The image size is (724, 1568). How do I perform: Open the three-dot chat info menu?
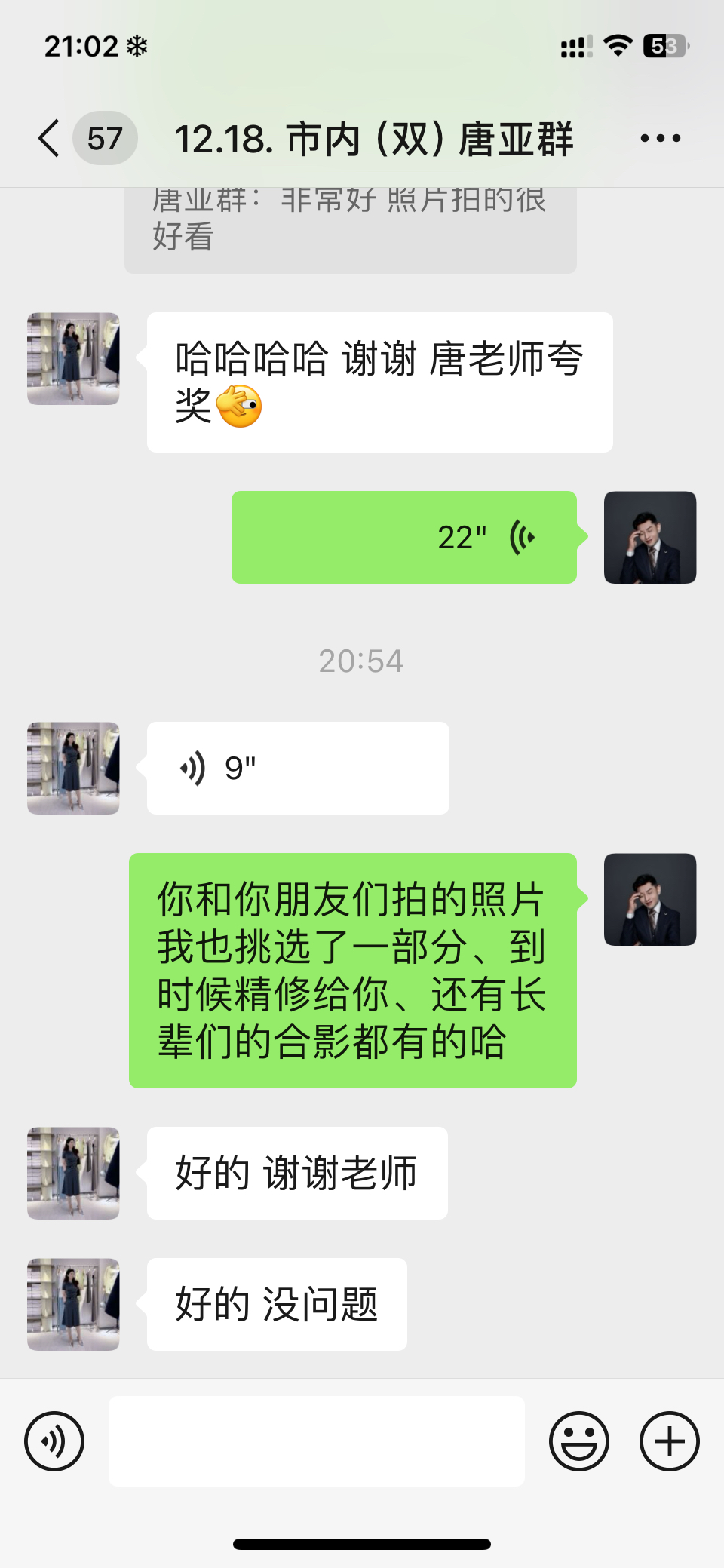[660, 139]
